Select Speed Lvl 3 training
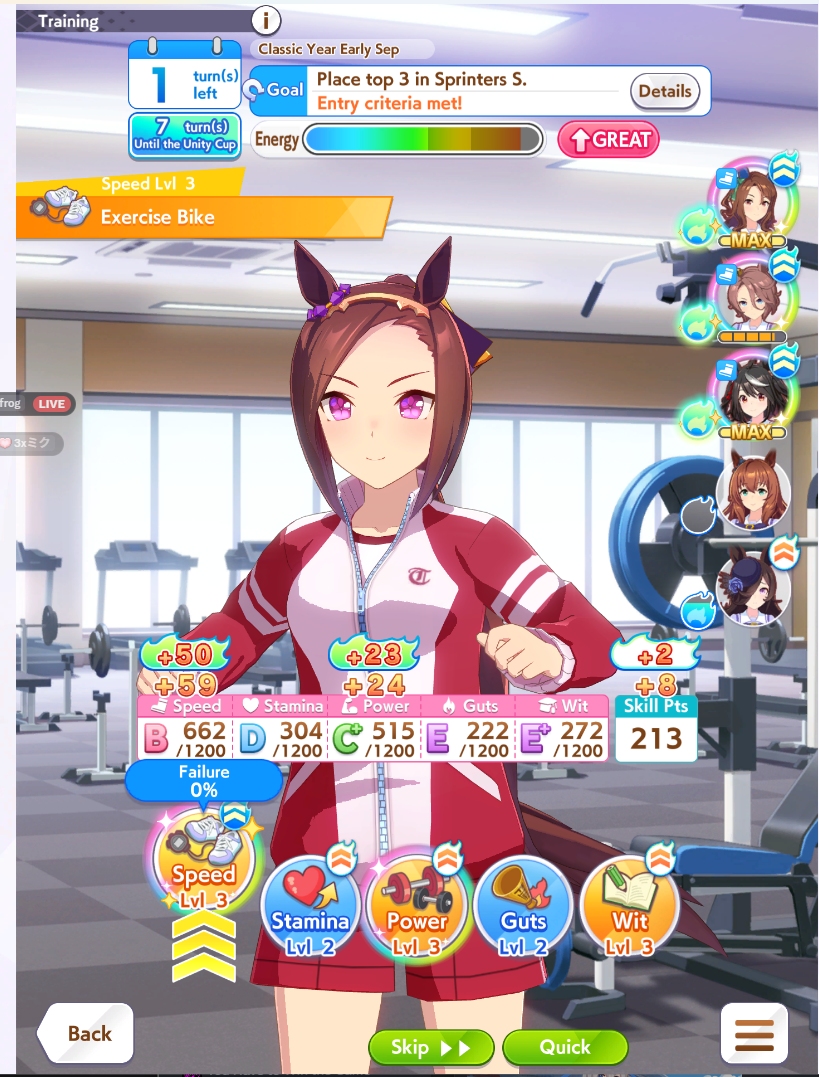The height and width of the screenshot is (1077, 819). pos(203,863)
